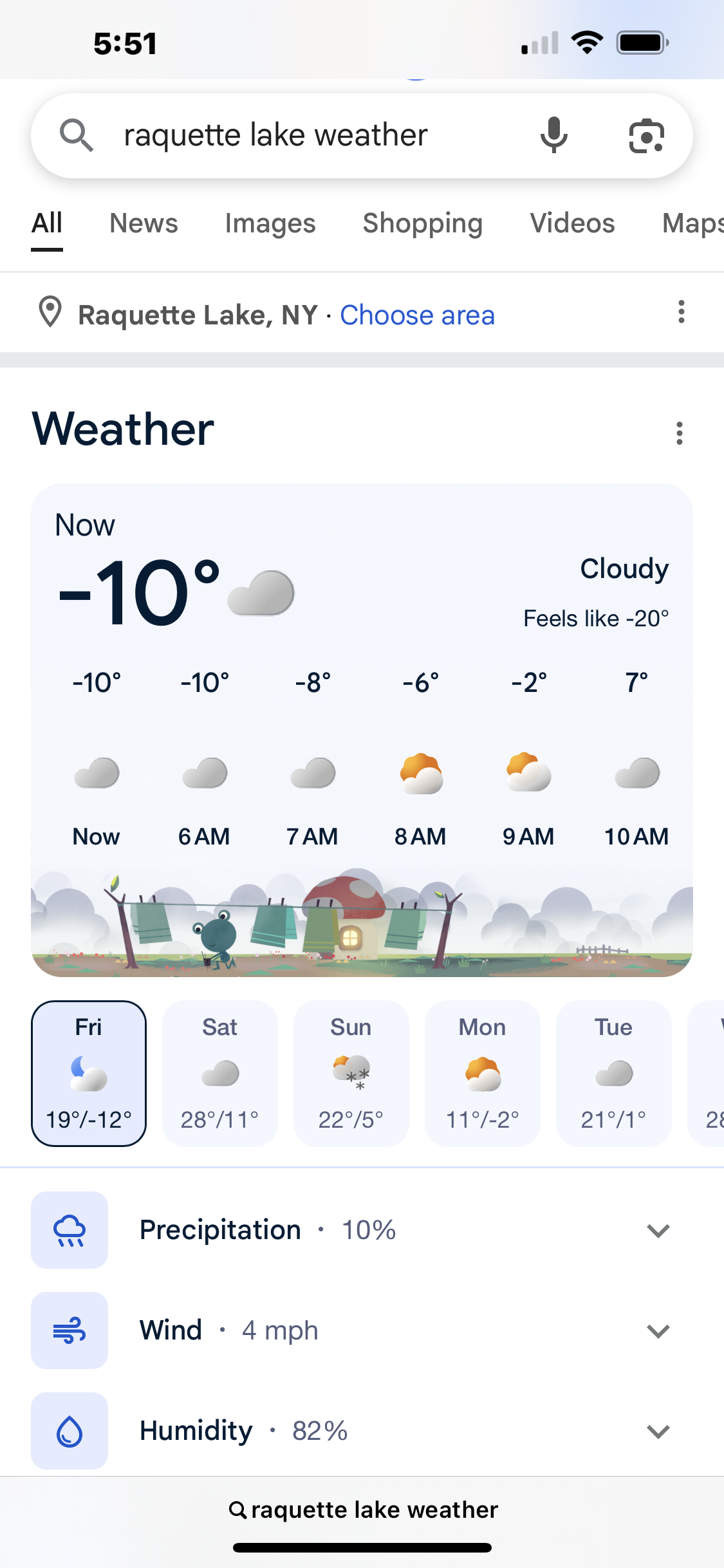
Task: Expand the Wind details row
Action: coord(658,1330)
